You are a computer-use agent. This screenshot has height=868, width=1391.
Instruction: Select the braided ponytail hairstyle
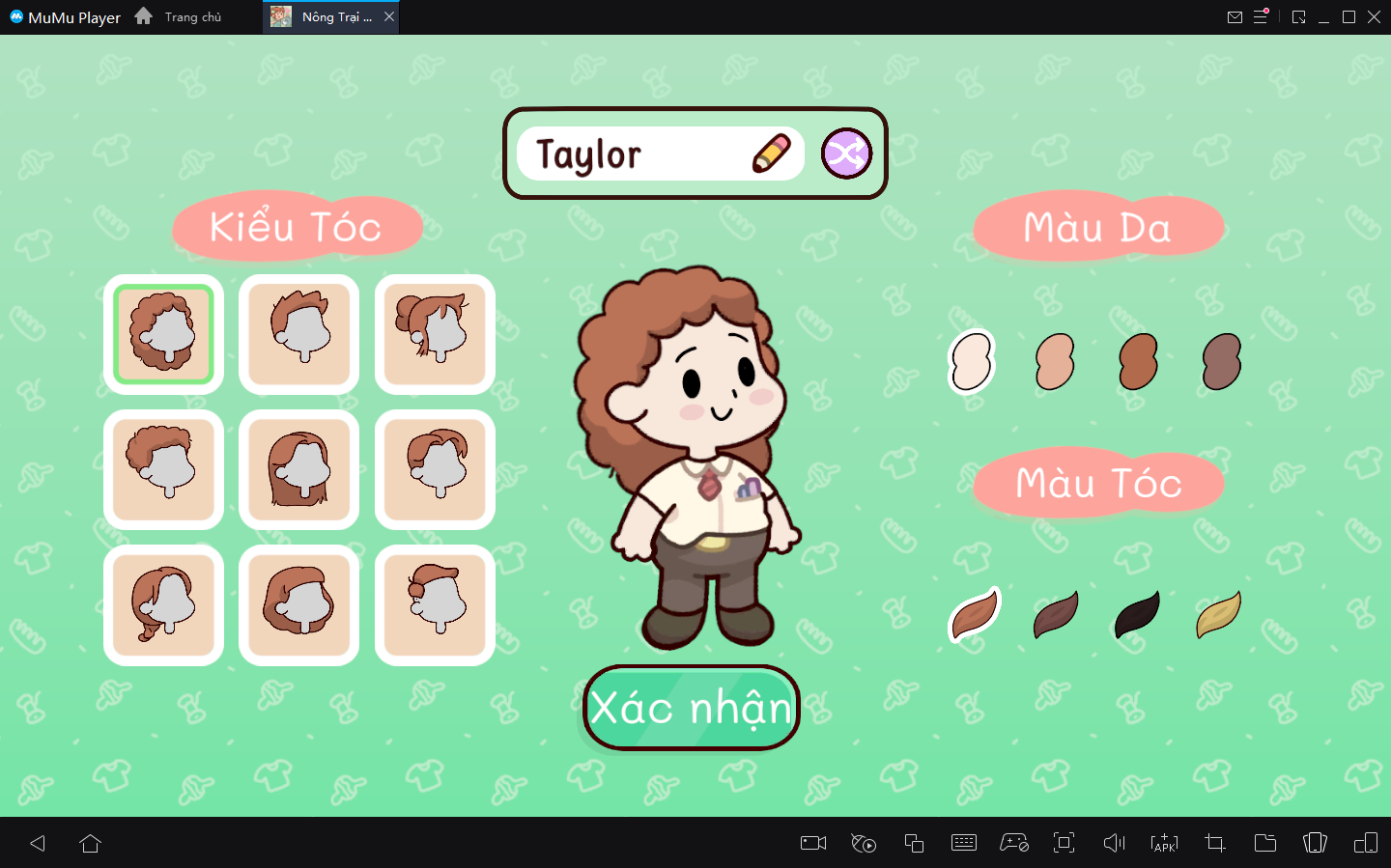(164, 605)
